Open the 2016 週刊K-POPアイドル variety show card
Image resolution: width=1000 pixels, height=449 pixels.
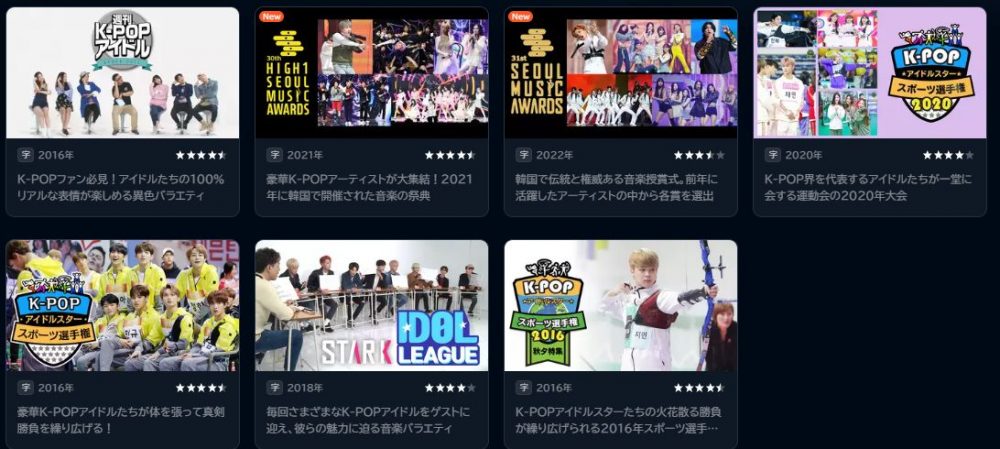coord(122,75)
